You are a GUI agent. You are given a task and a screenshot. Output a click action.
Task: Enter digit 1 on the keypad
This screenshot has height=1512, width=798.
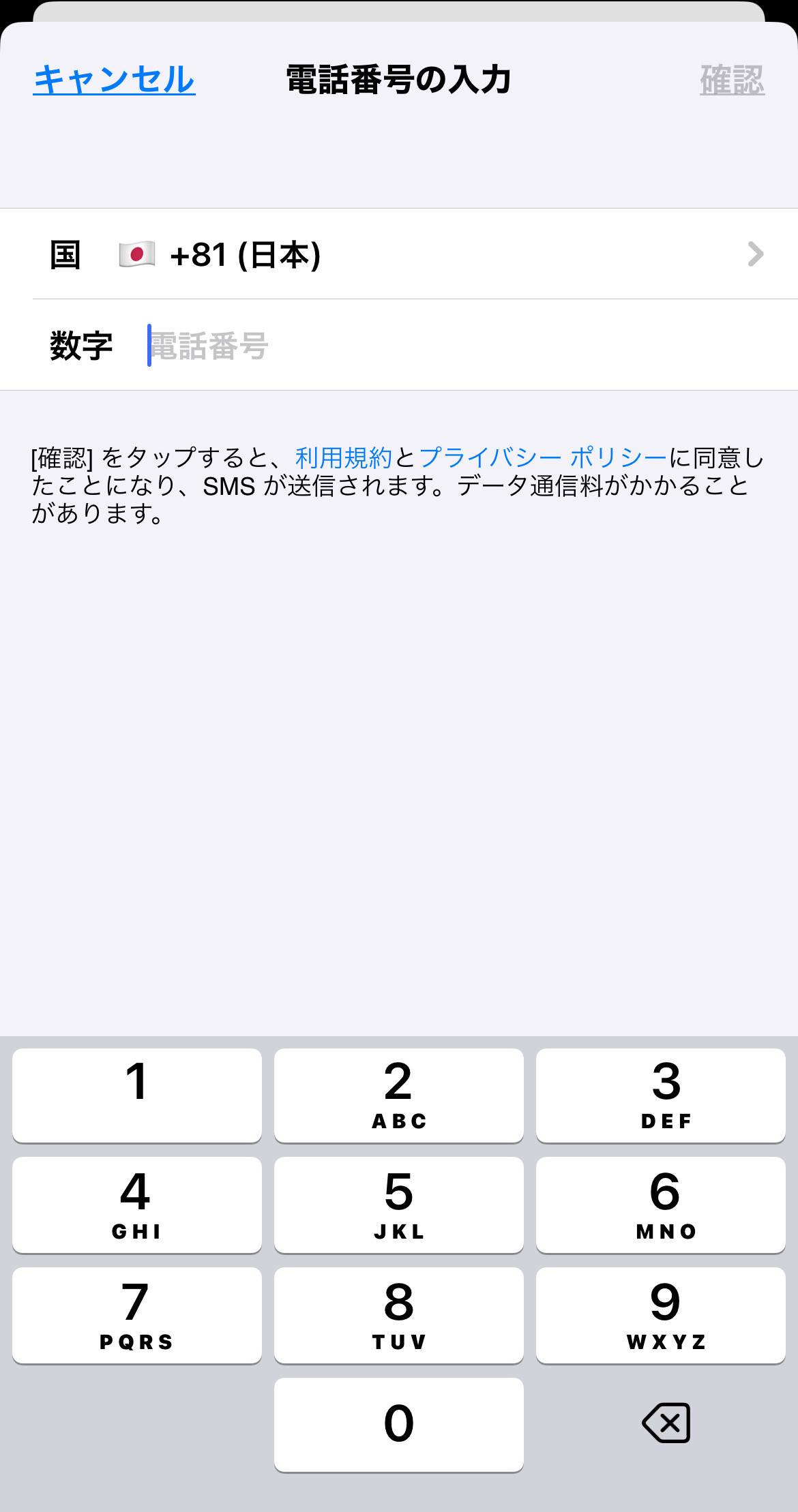tap(137, 1095)
